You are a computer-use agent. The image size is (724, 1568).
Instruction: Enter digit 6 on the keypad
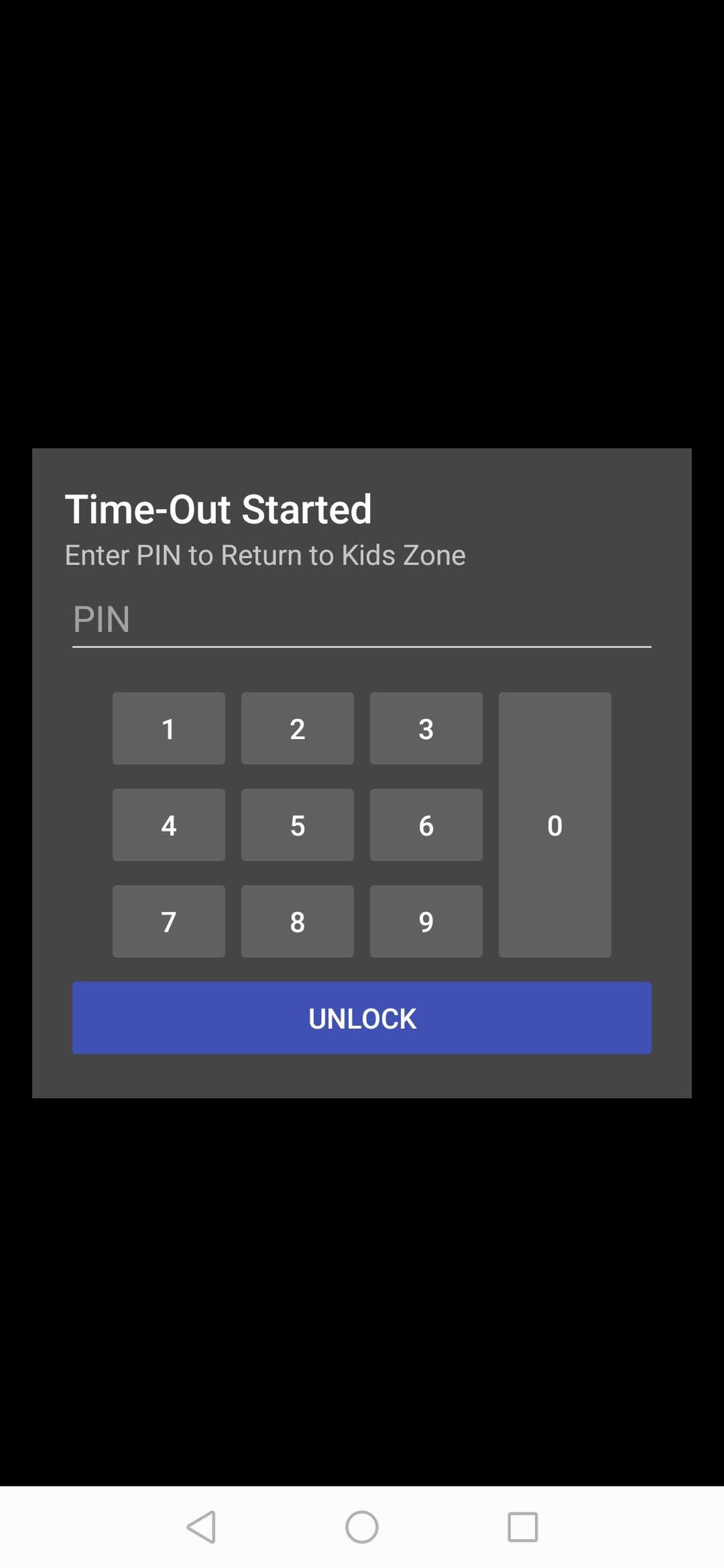pyautogui.click(x=426, y=825)
